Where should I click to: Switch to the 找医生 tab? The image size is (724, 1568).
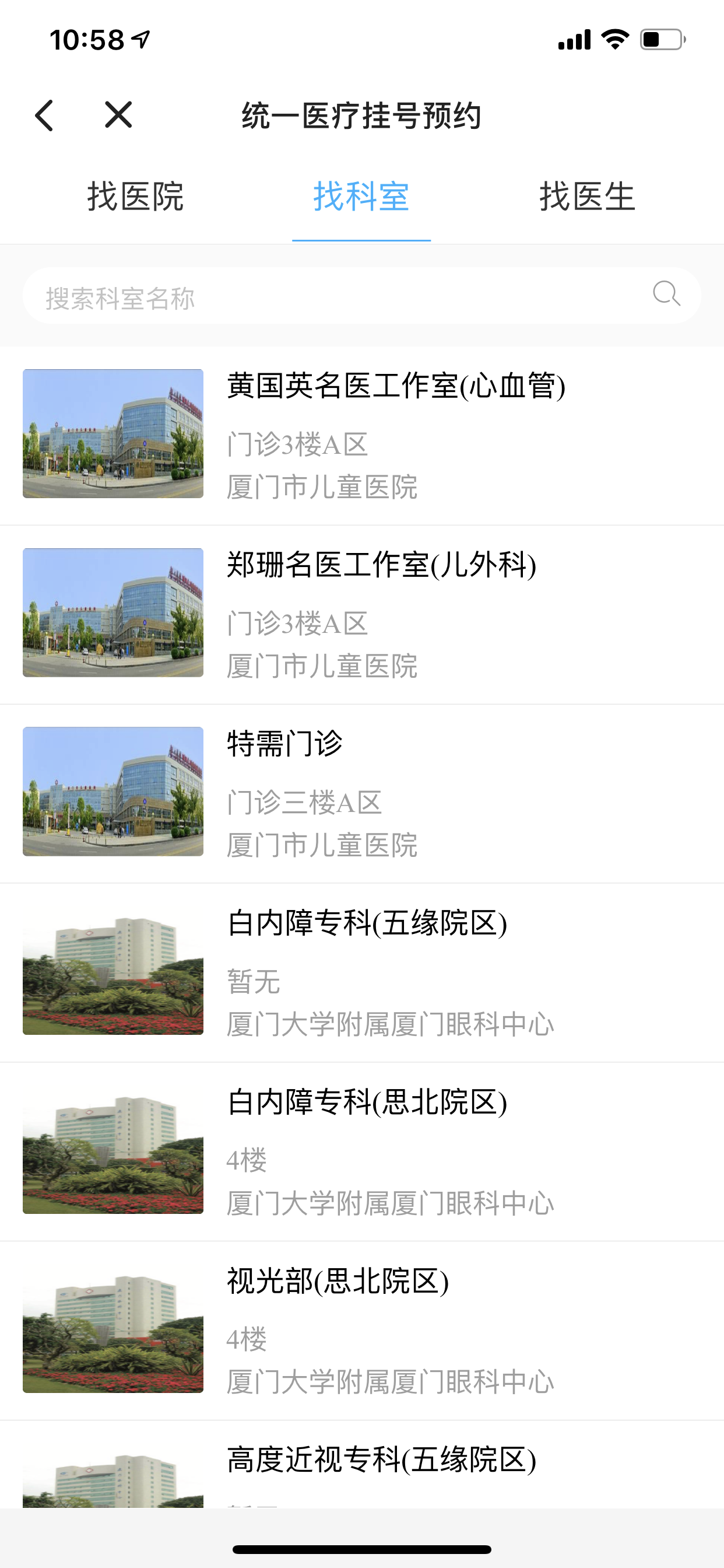587,197
